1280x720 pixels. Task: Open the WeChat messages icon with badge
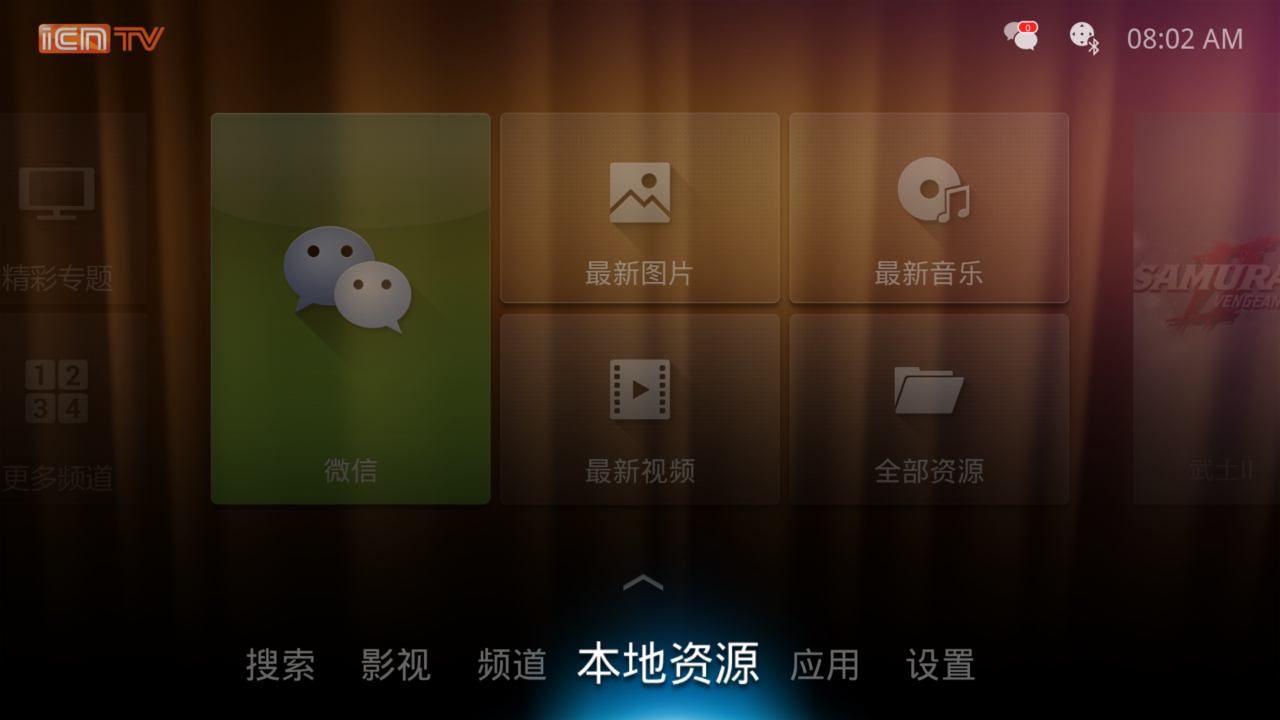[x=1021, y=37]
